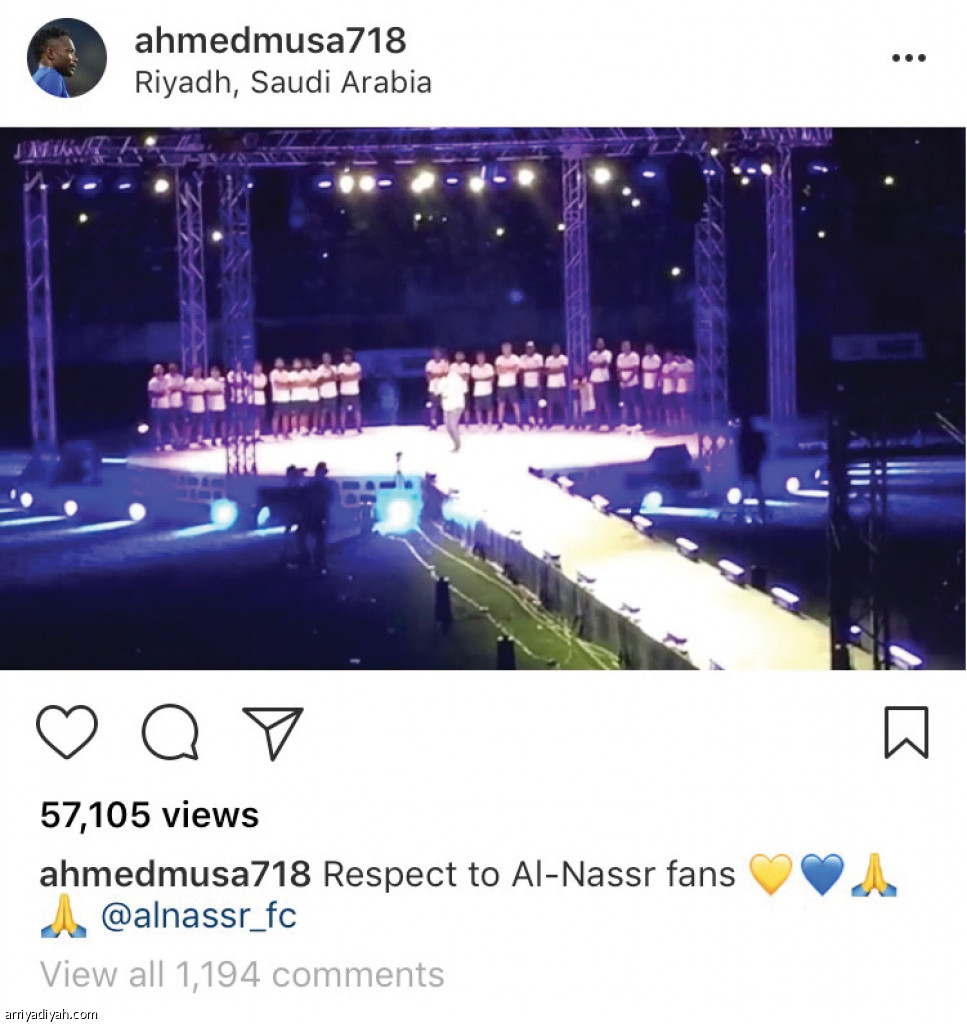Tap the ahmedmusa718 username in the header
The image size is (967, 1024).
pyautogui.click(x=270, y=41)
